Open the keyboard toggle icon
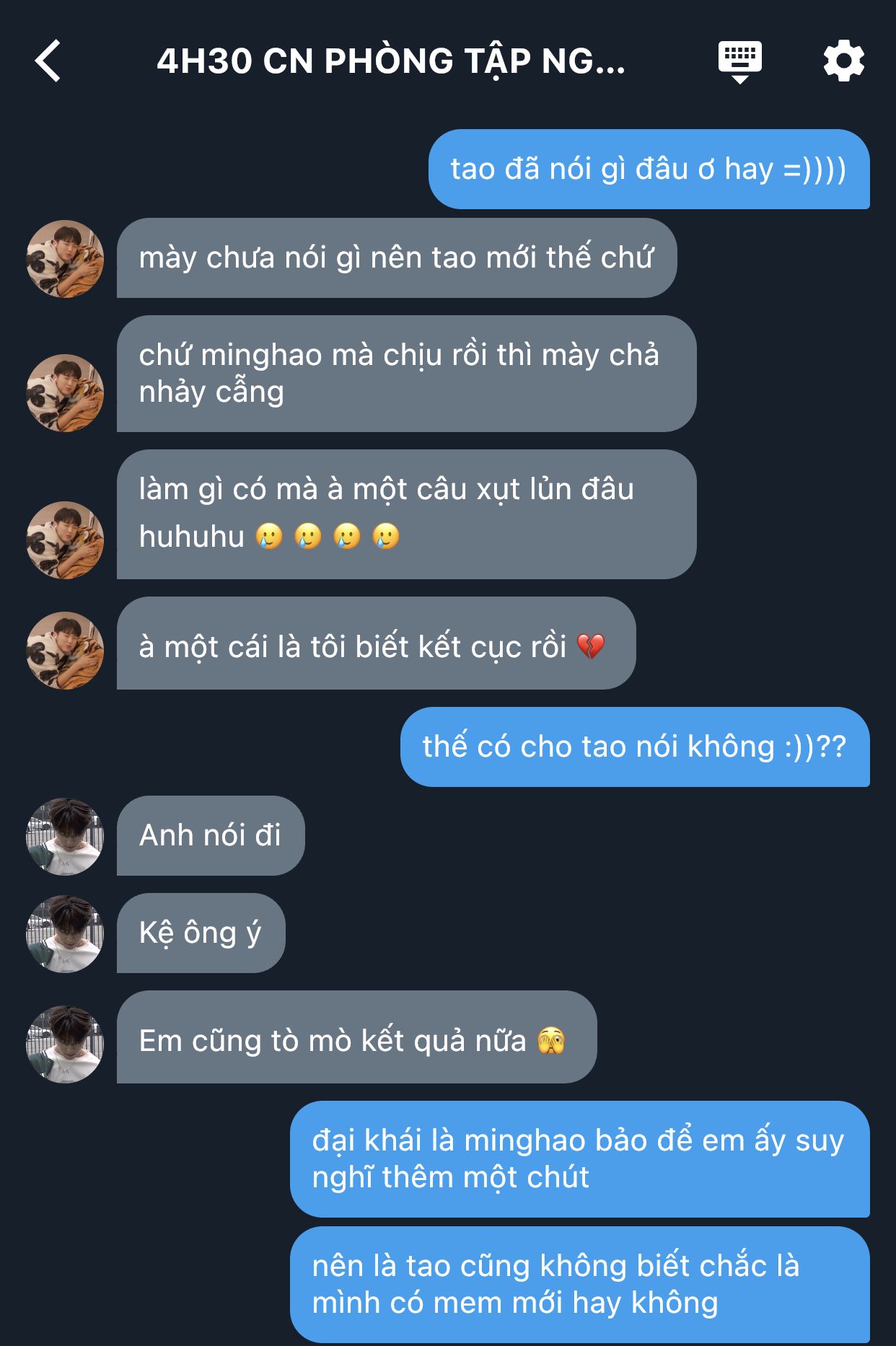This screenshot has width=896, height=1346. (739, 61)
